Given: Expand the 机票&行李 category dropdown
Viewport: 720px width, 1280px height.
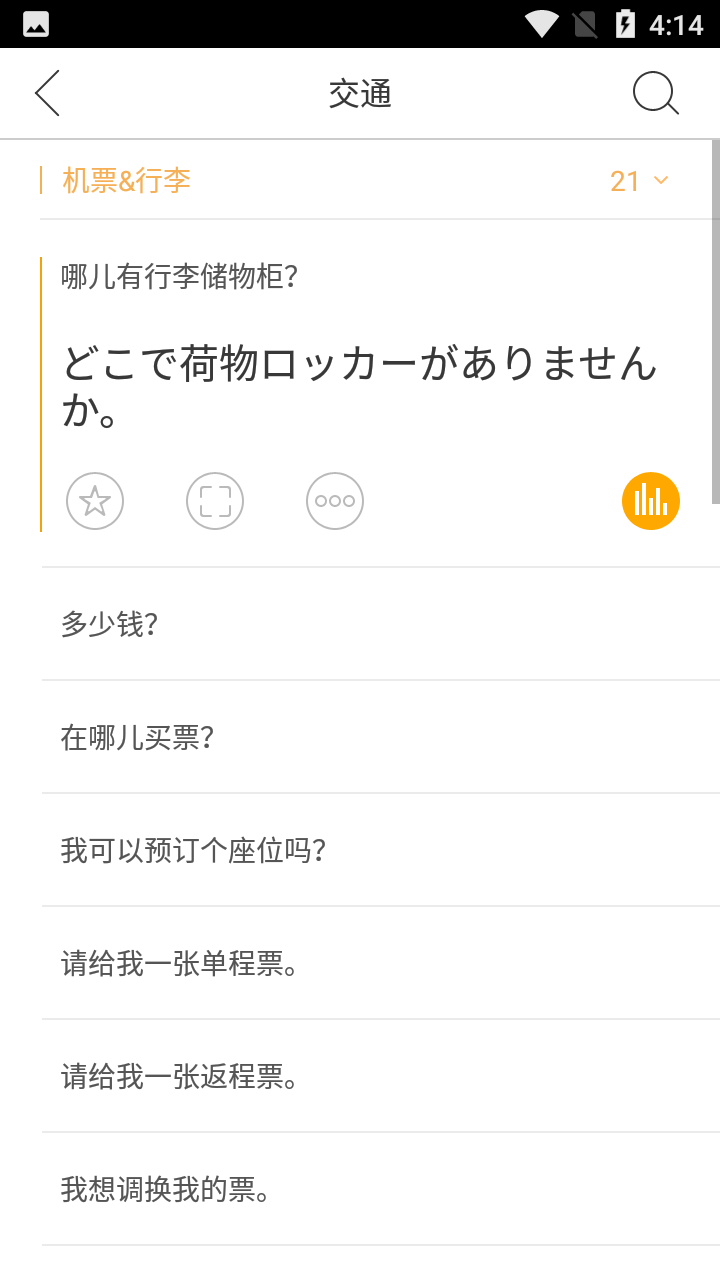Looking at the screenshot, I should 640,181.
